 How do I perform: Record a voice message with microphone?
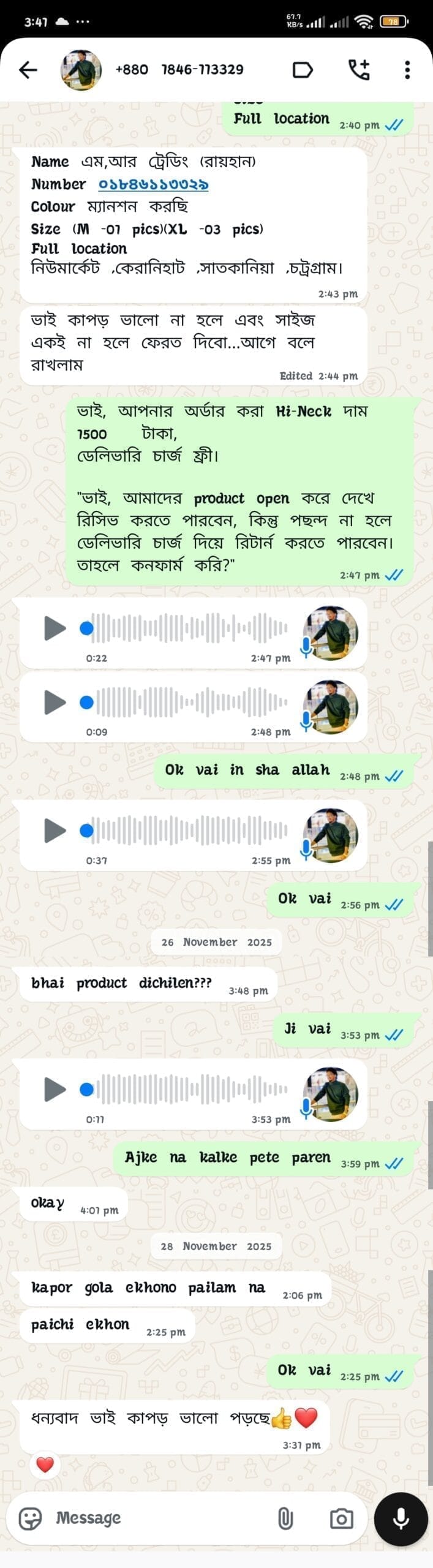[401, 1519]
